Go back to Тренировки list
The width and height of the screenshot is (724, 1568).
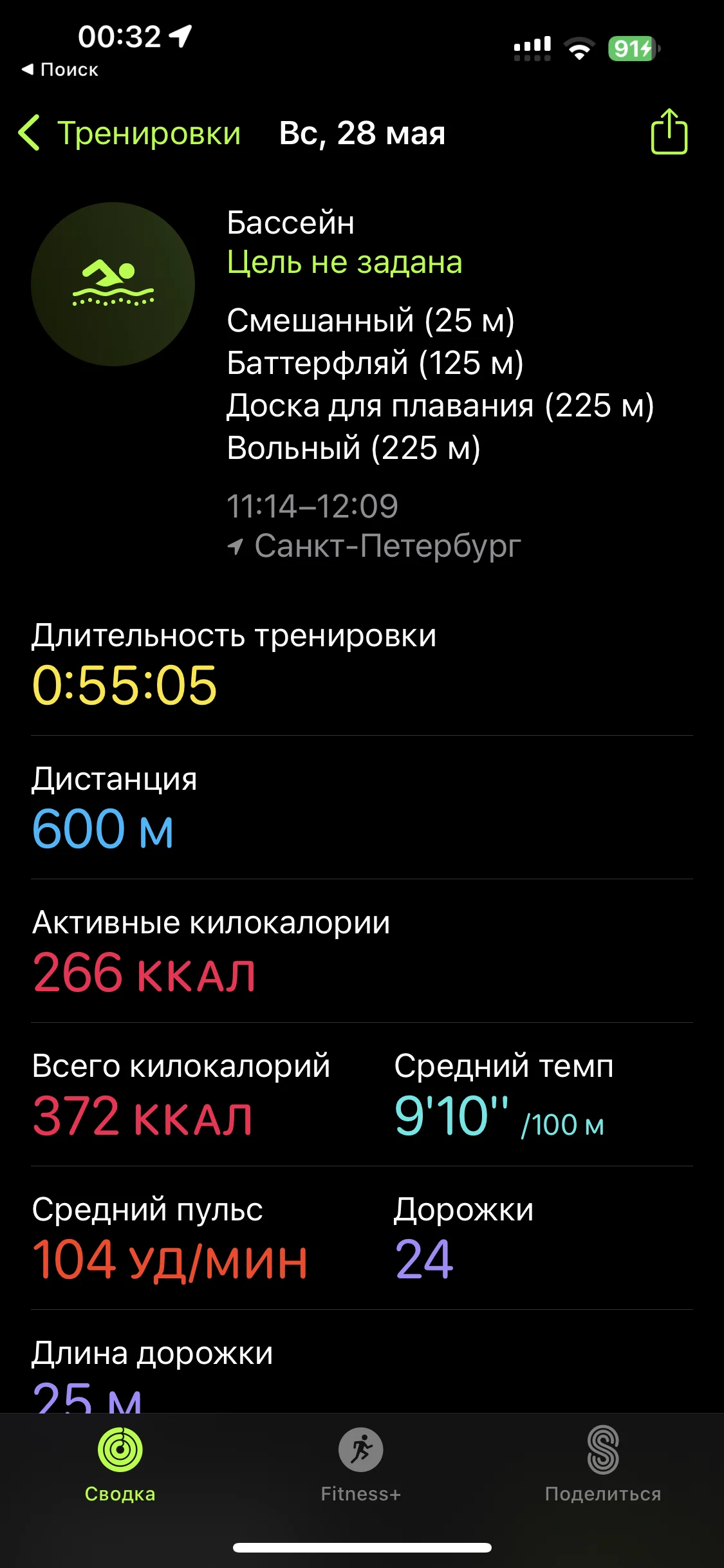pyautogui.click(x=129, y=133)
